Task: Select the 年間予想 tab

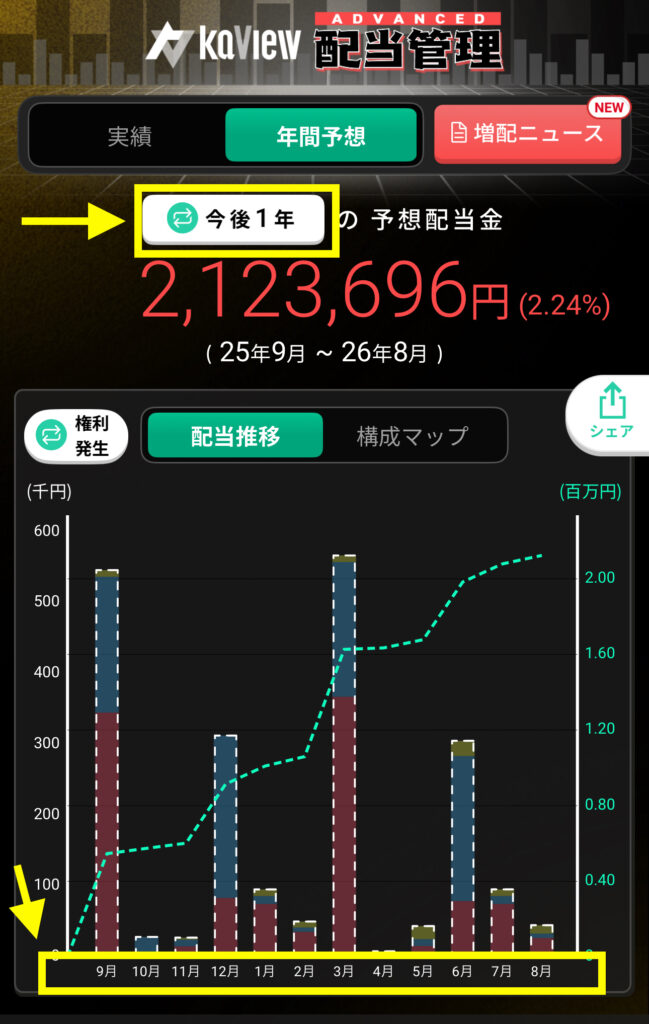Action: pyautogui.click(x=320, y=136)
